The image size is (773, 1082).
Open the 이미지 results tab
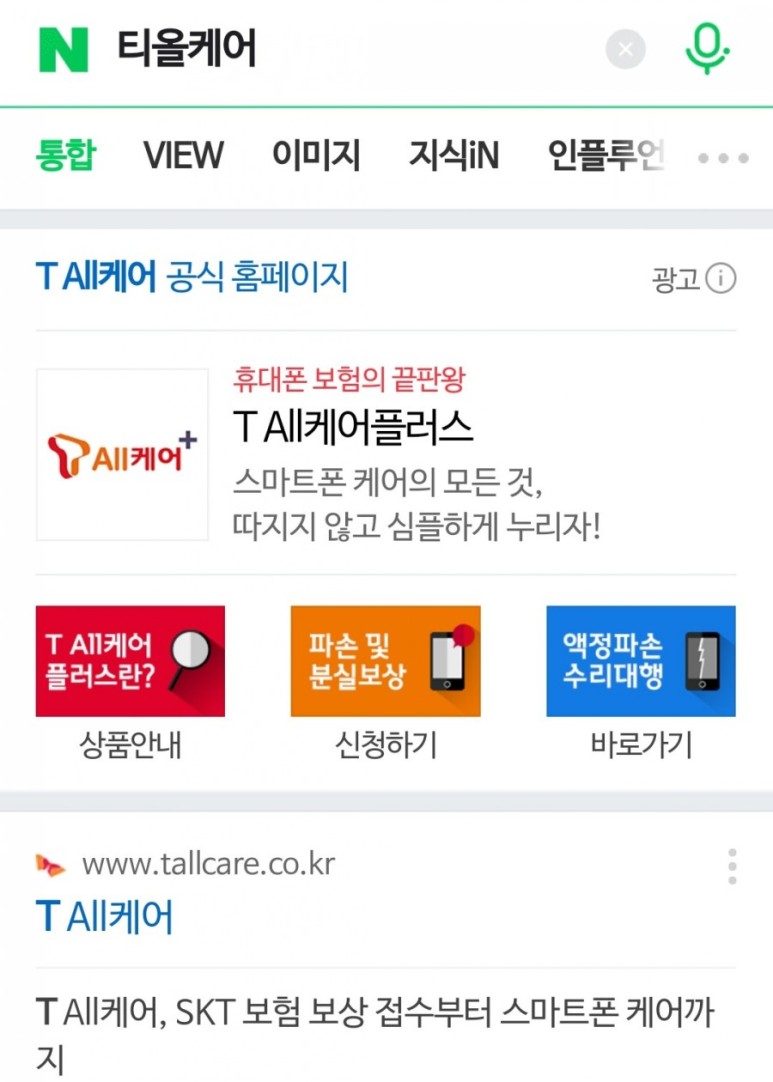[316, 155]
